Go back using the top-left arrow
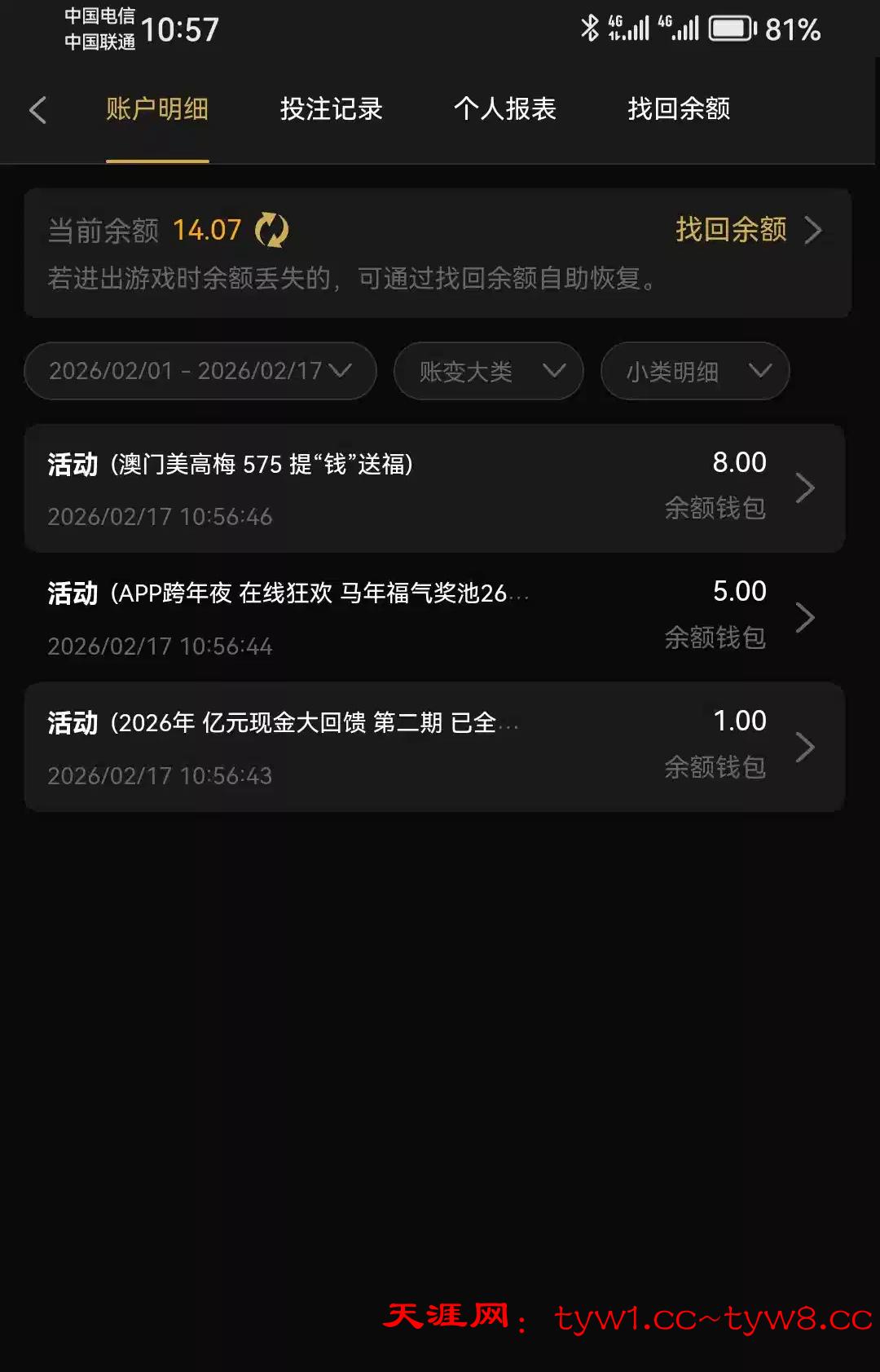 [x=37, y=110]
